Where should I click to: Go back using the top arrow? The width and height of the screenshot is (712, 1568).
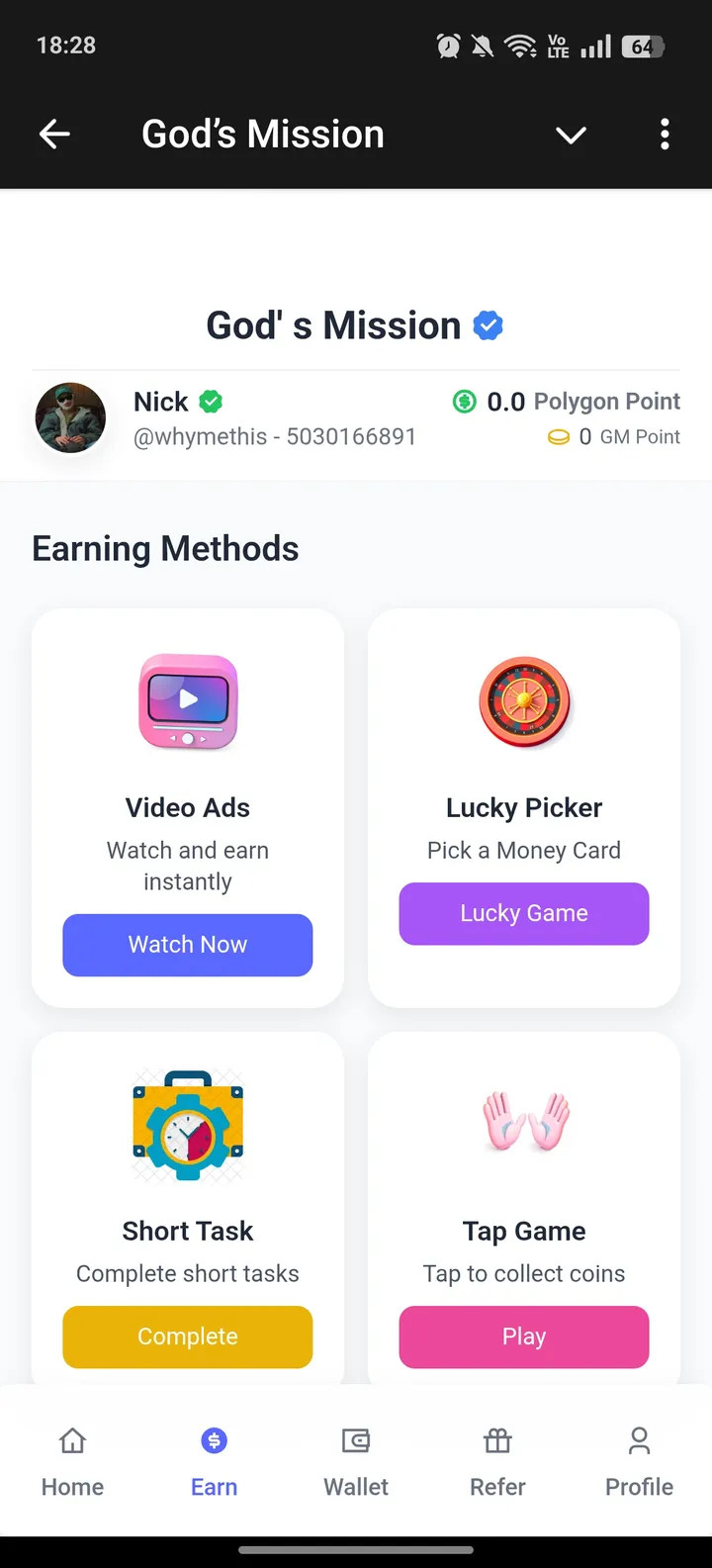point(54,134)
